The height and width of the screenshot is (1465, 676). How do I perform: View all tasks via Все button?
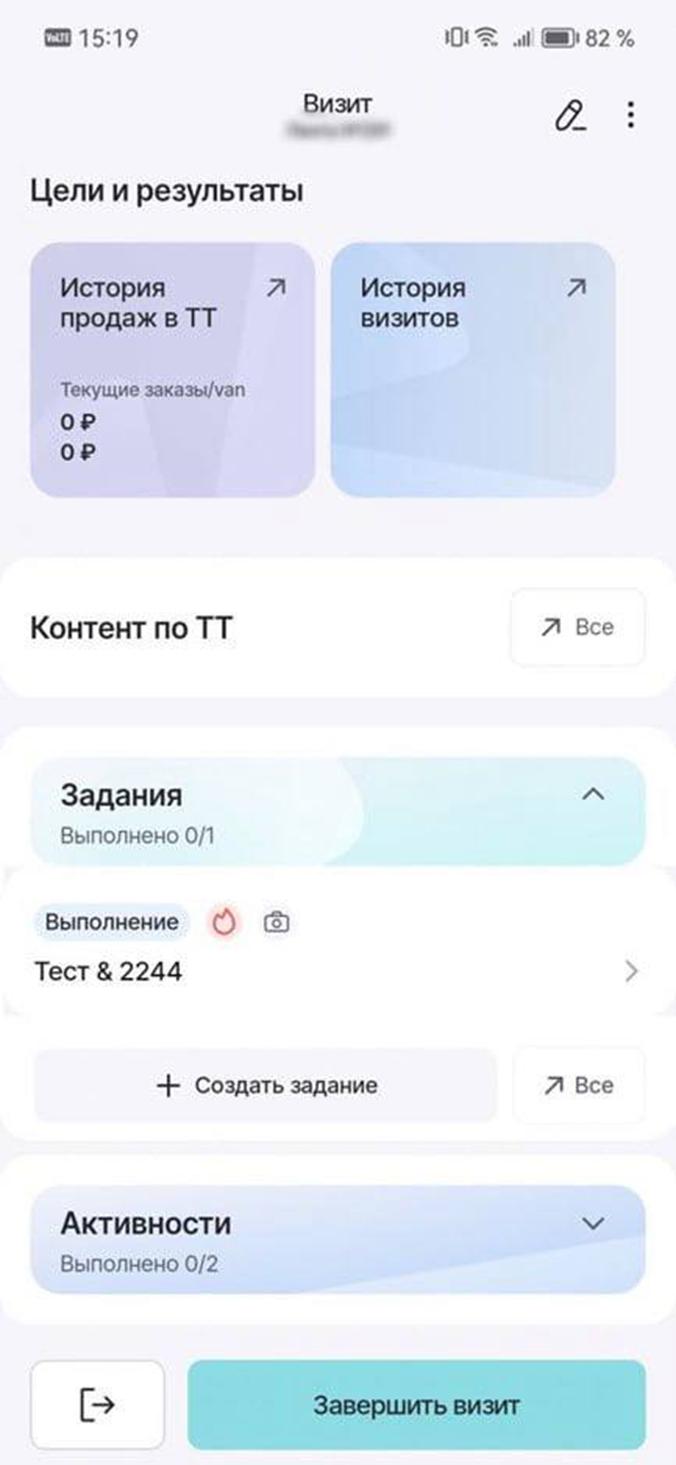pos(578,1086)
